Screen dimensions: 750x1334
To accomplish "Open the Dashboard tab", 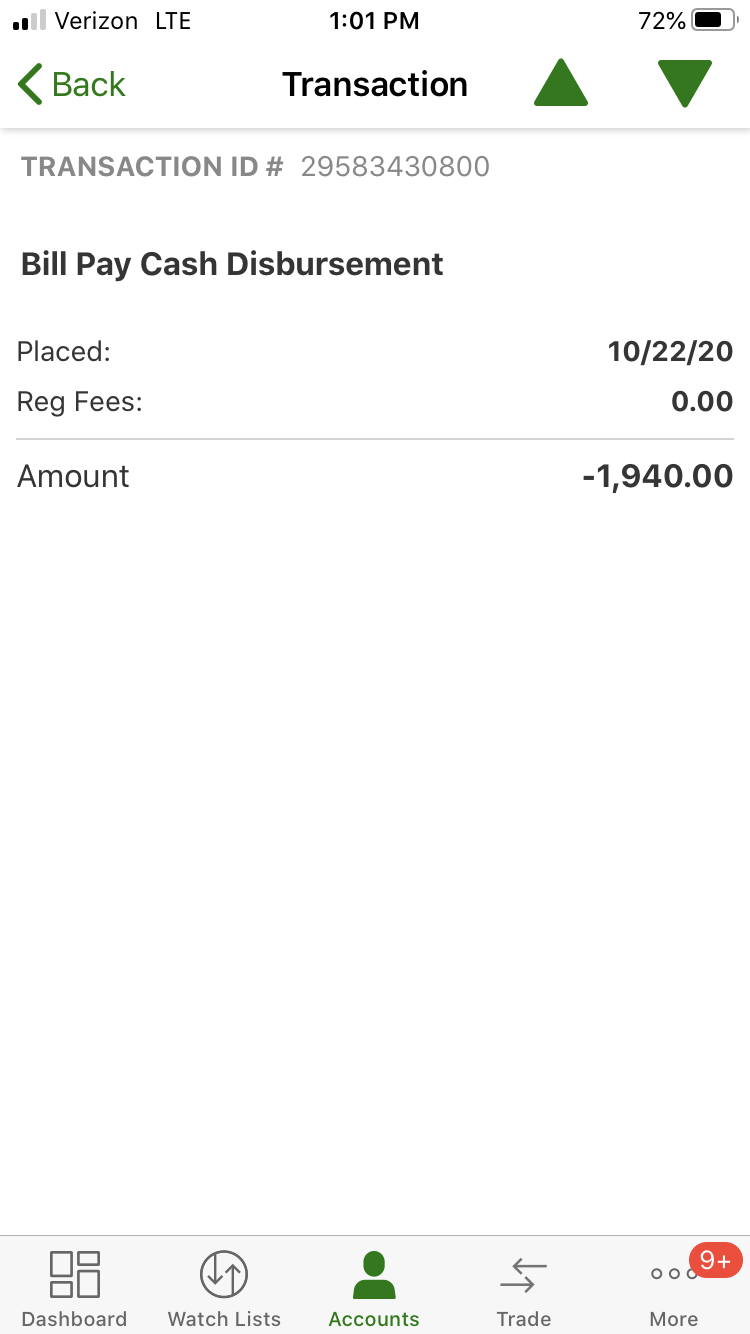I will [x=74, y=1288].
